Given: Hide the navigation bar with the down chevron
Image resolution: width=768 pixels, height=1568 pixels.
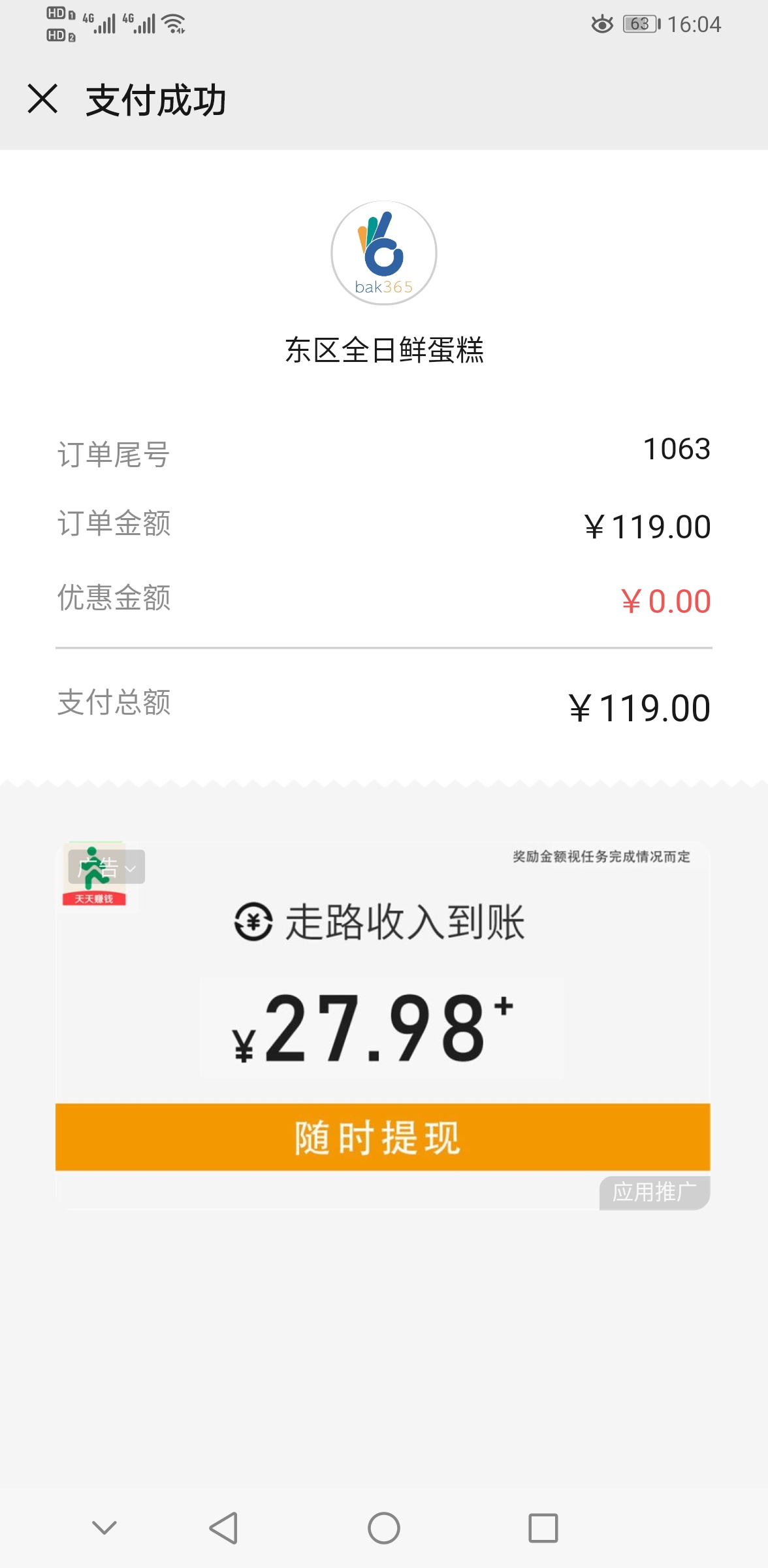Looking at the screenshot, I should click(x=104, y=1527).
